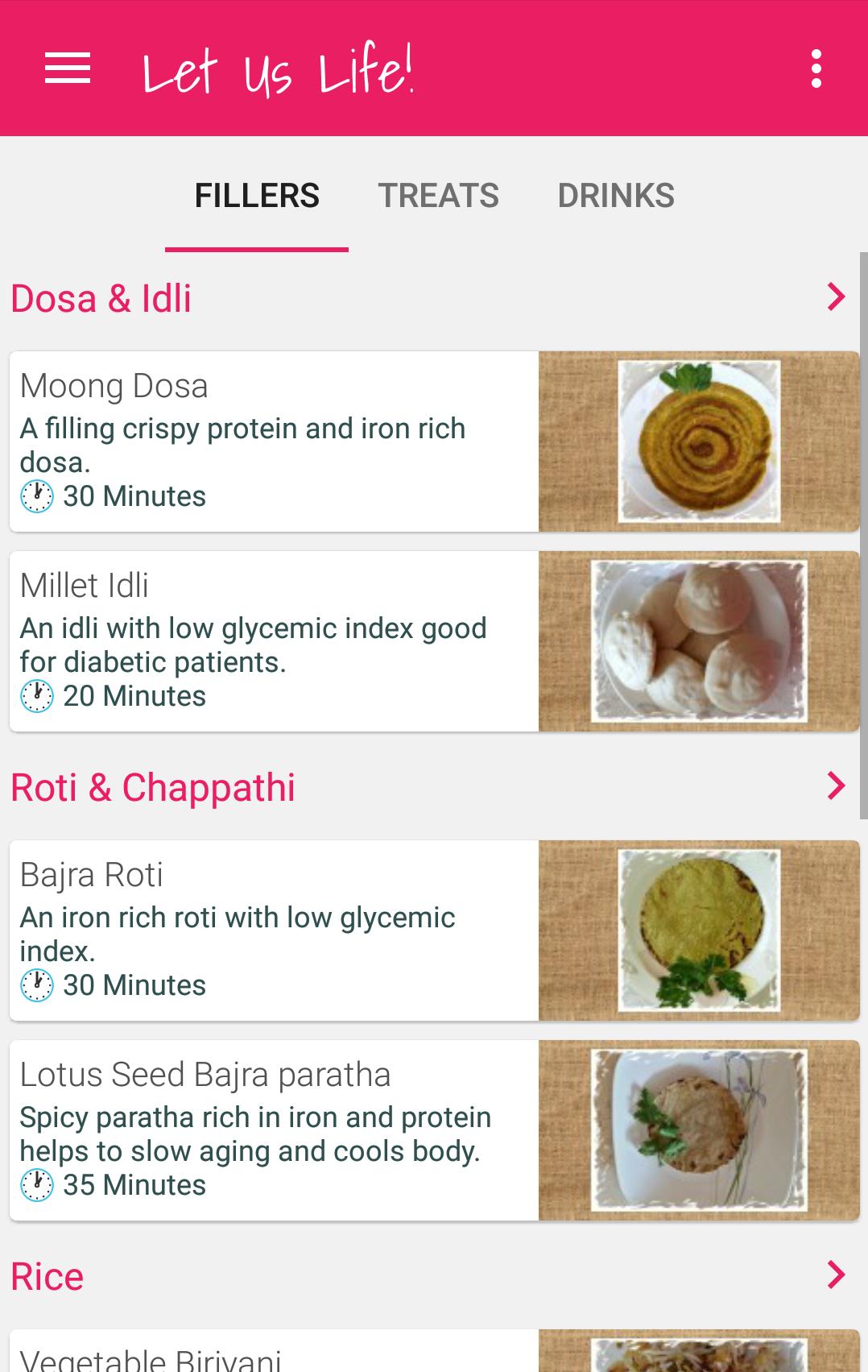Open the navigation drawer menu
This screenshot has height=1372, width=868.
click(68, 70)
